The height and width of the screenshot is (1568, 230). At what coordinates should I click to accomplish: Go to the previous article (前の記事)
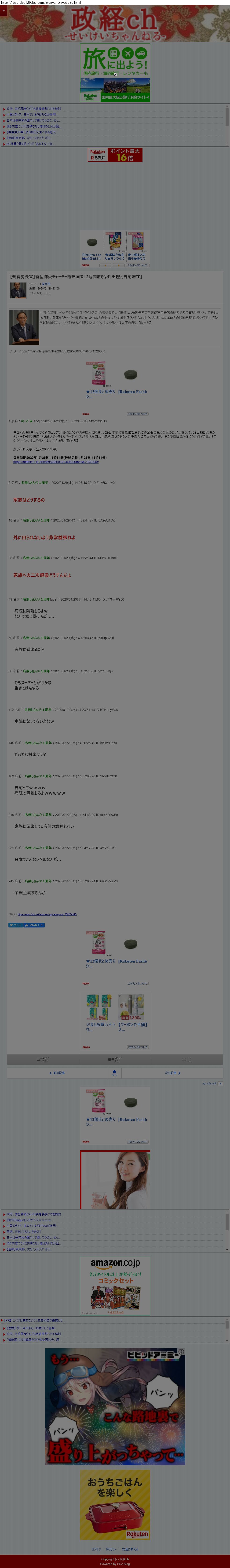pyautogui.click(x=57, y=1072)
